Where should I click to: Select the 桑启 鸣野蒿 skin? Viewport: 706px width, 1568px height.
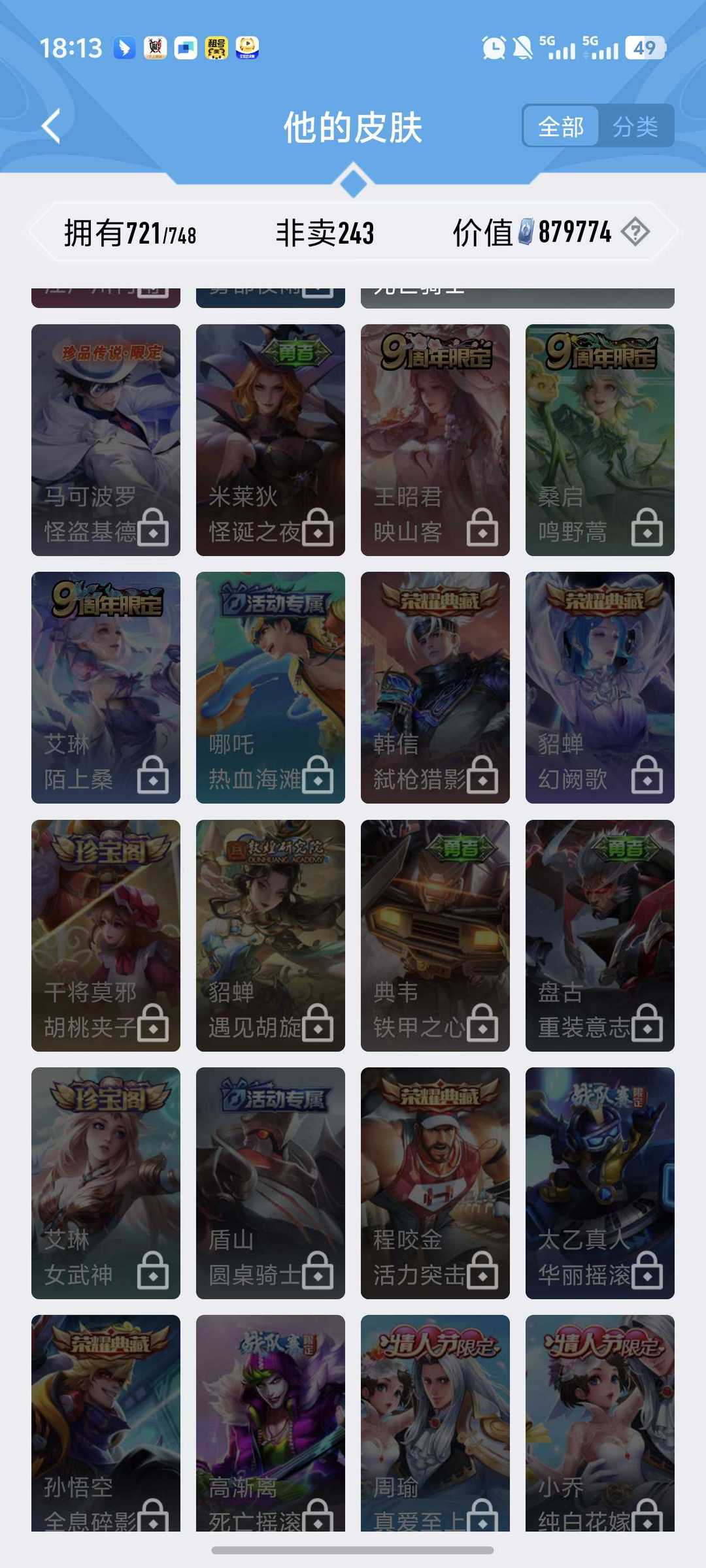[x=600, y=440]
